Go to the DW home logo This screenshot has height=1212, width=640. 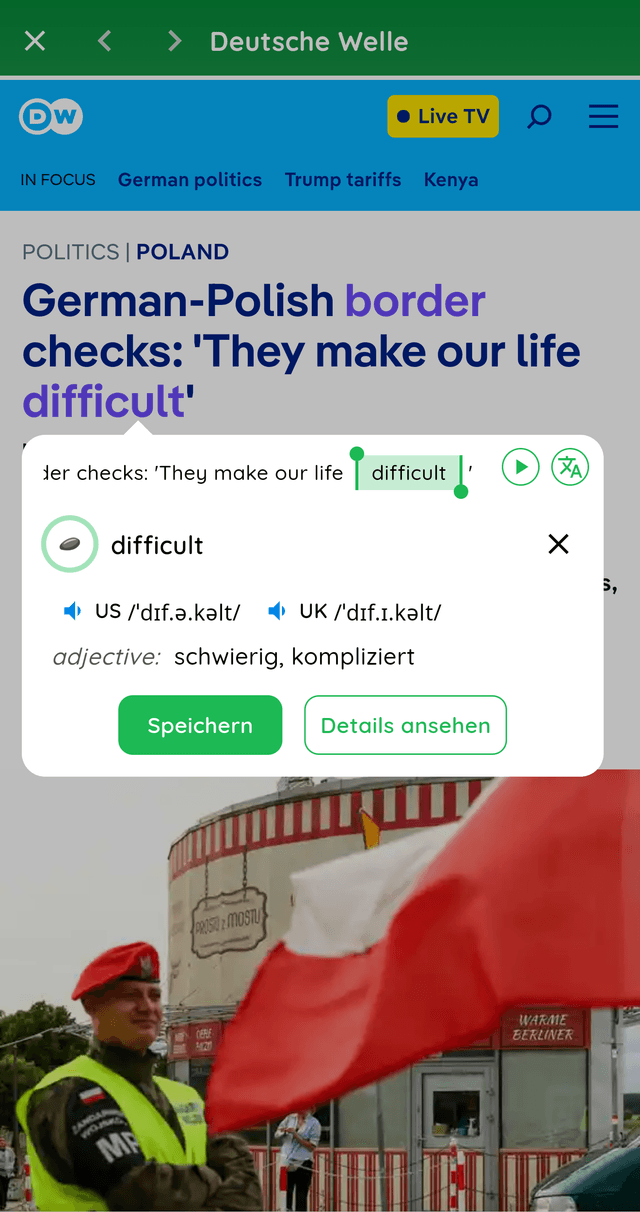point(50,117)
